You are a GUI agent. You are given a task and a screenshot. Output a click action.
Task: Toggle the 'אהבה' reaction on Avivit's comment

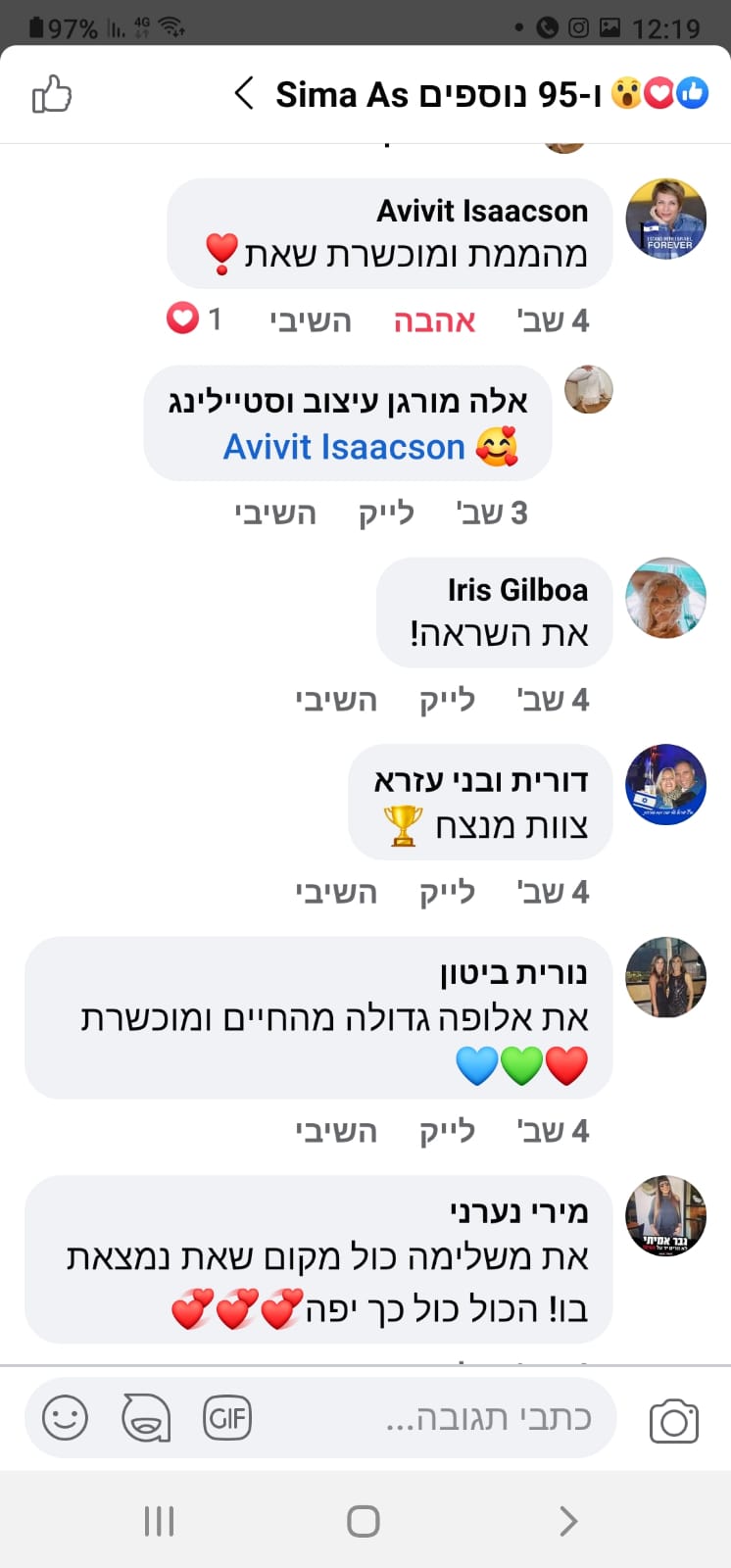coord(434,320)
